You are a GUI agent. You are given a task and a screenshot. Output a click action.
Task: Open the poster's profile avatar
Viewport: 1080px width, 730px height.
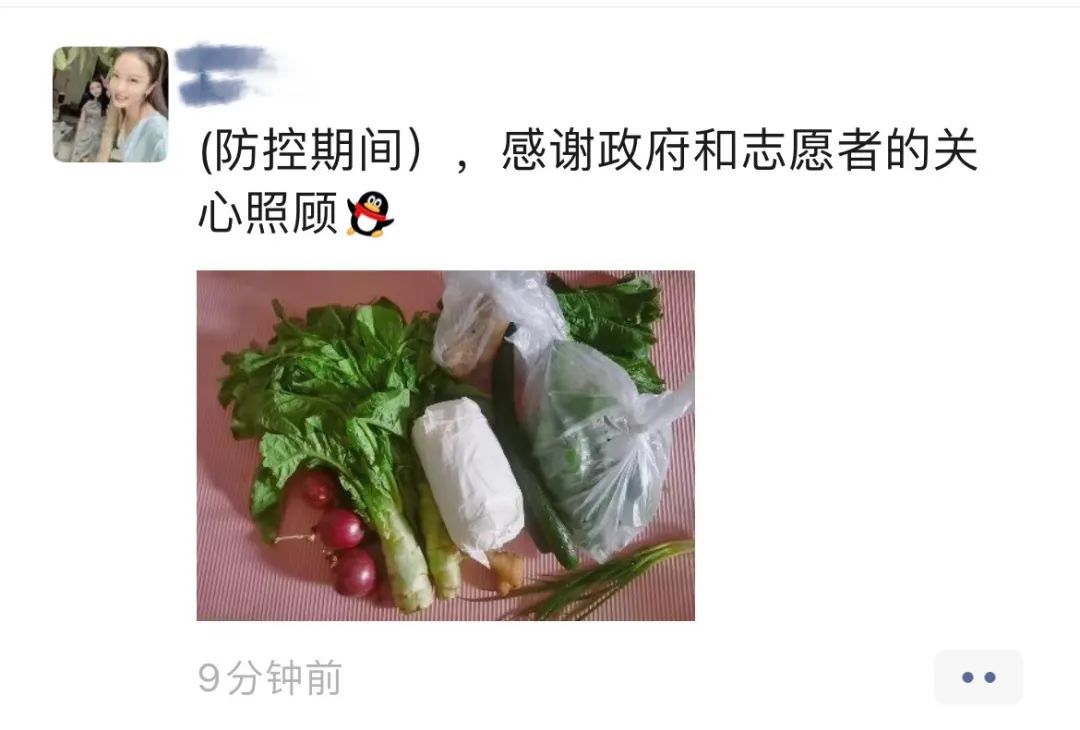click(110, 104)
